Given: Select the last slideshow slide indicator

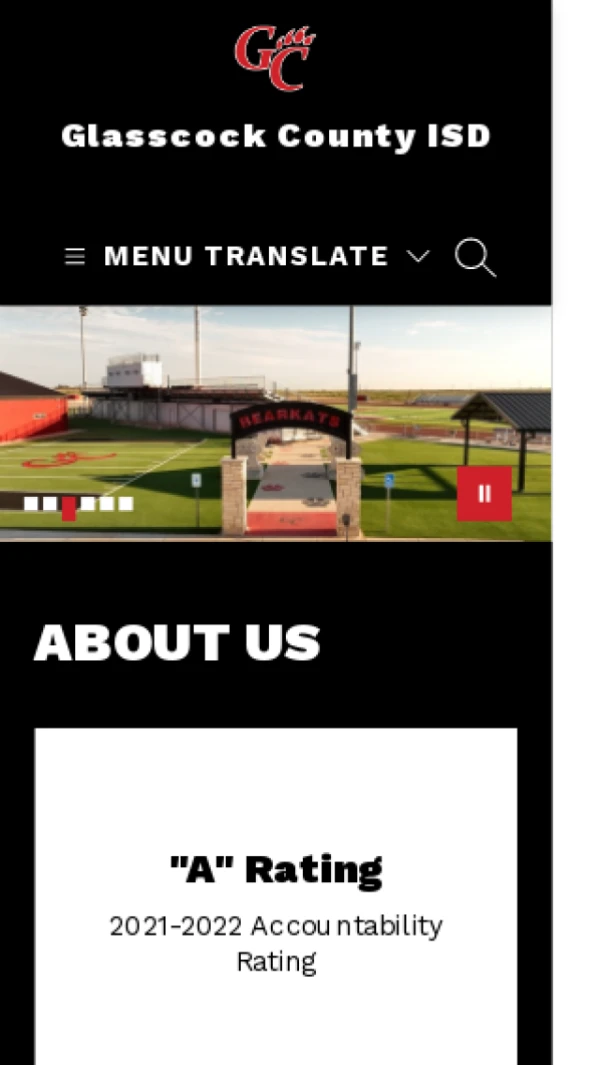Looking at the screenshot, I should (x=126, y=504).
